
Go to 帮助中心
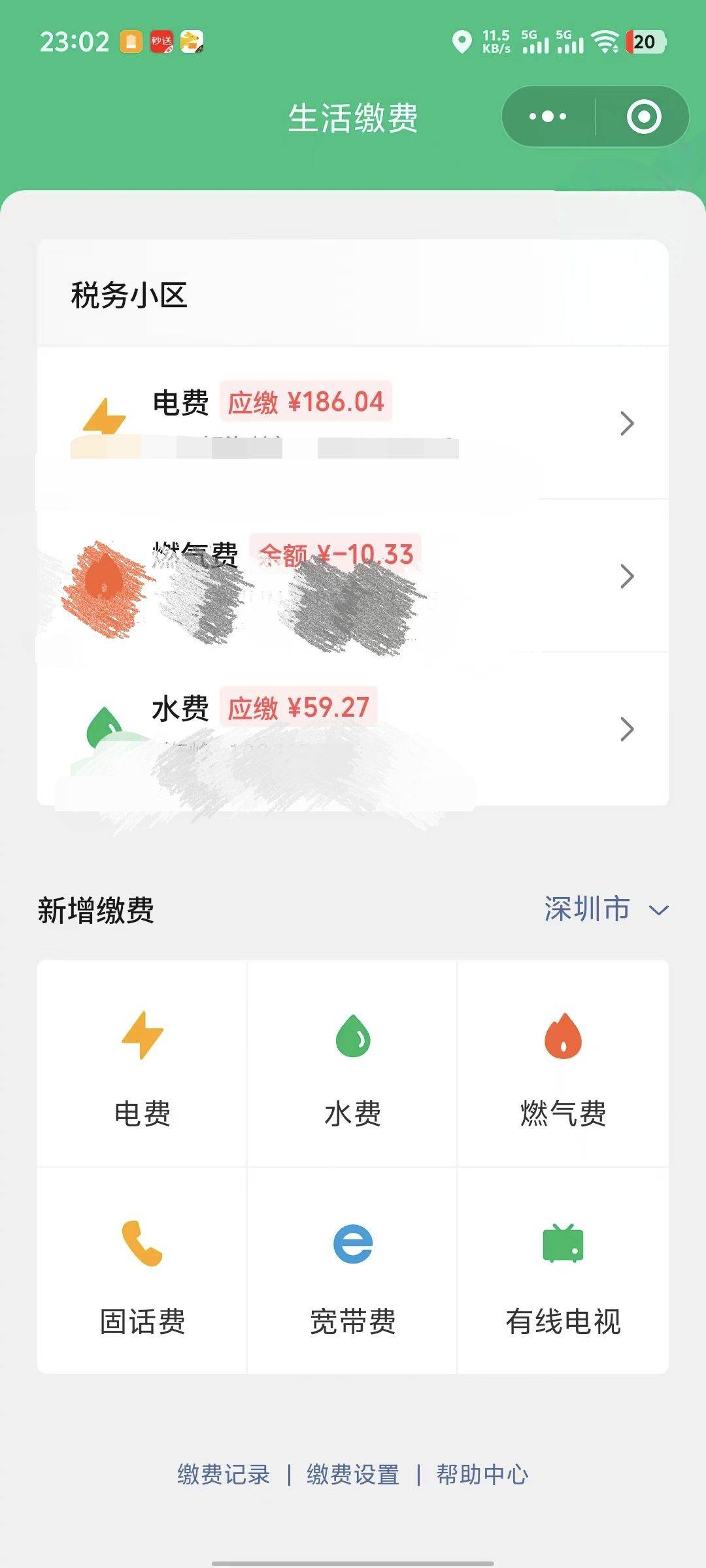point(482,1475)
